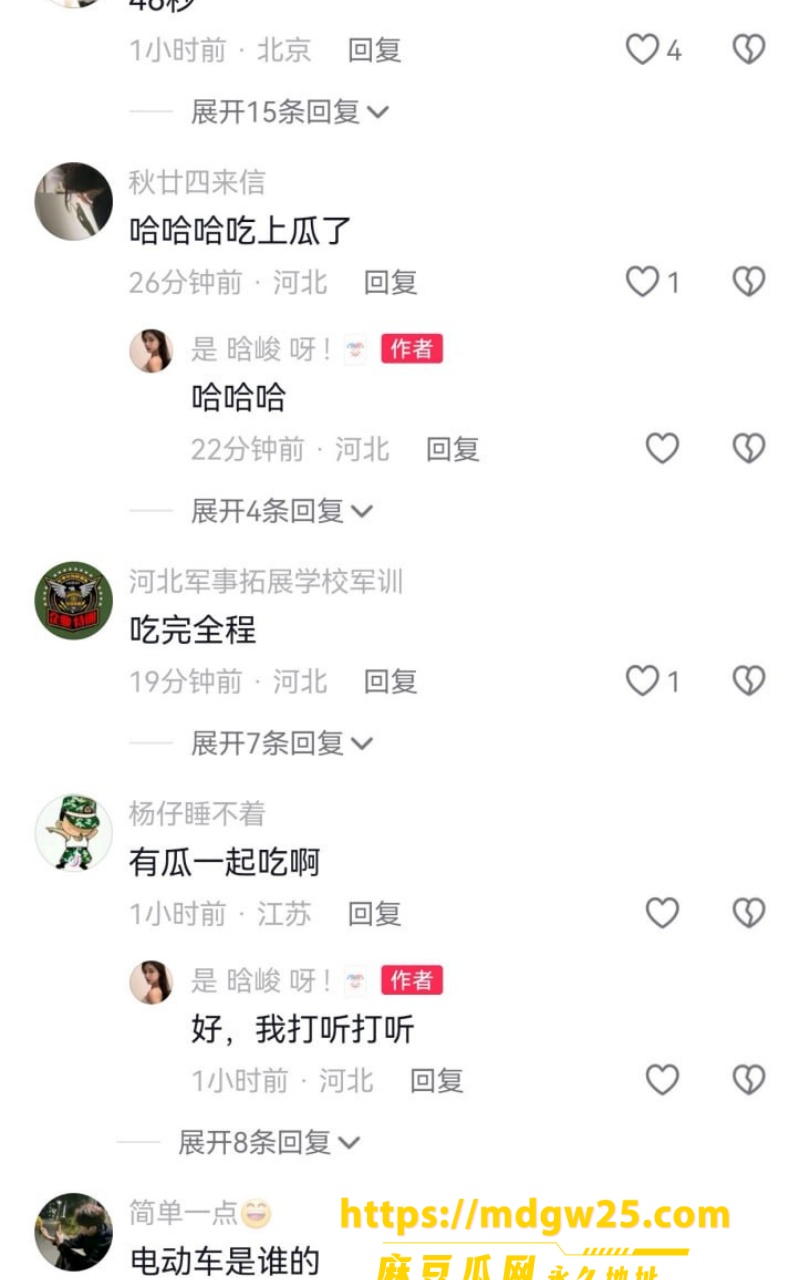
Task: Open 杨仔睡不着's profile avatar
Action: tap(73, 832)
